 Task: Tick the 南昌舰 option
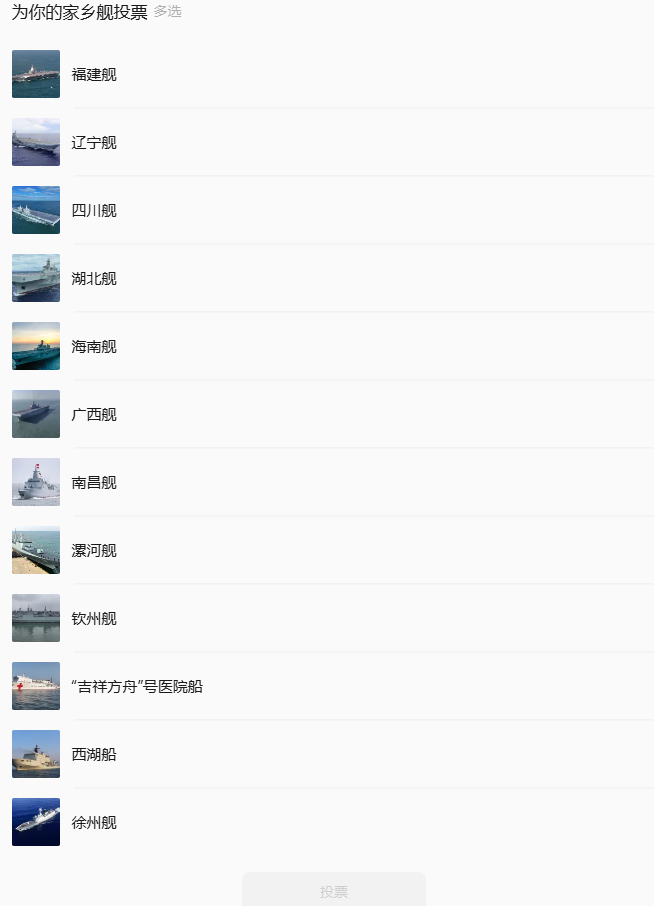(94, 482)
